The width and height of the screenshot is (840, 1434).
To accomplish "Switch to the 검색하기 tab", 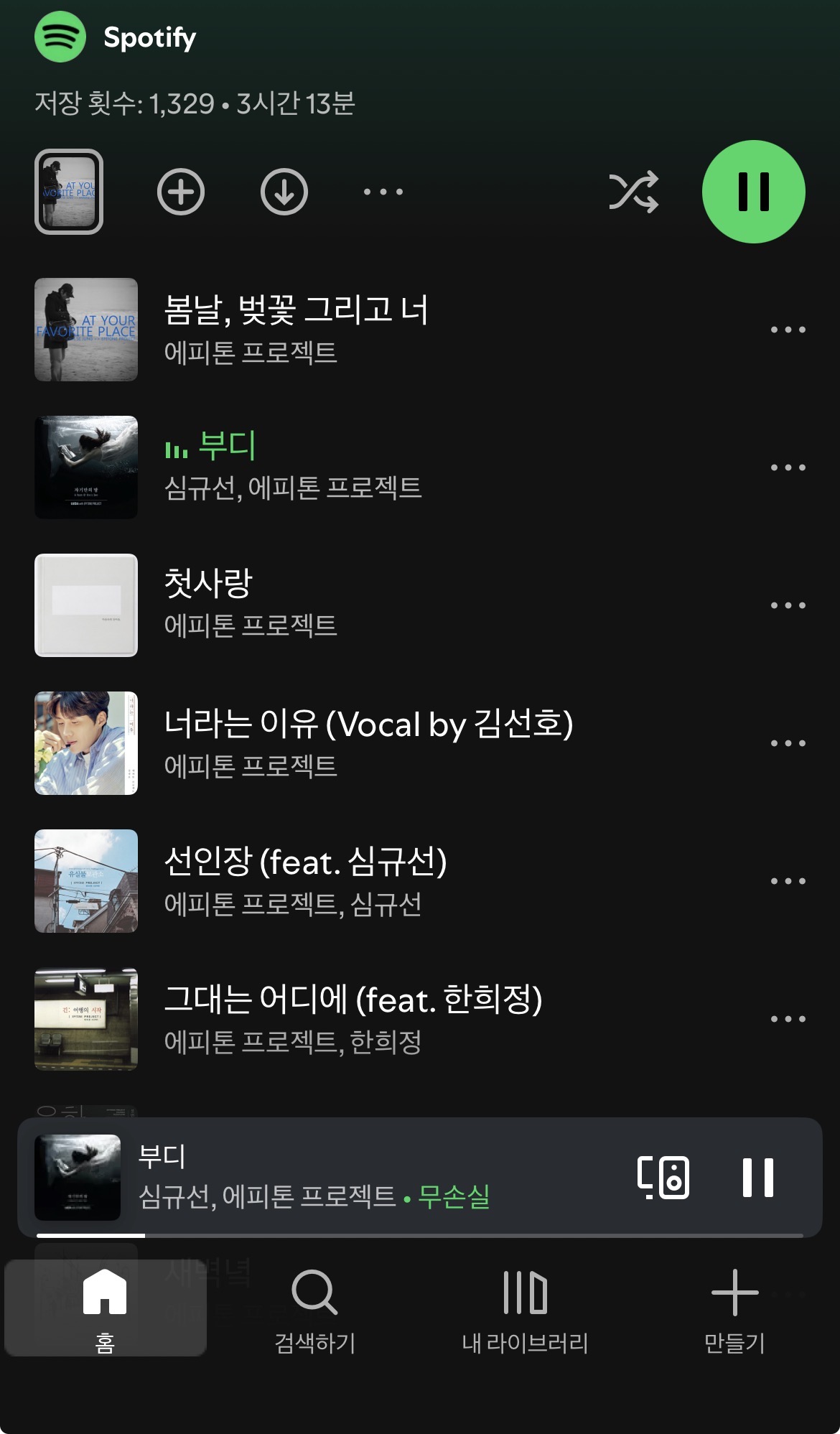I will tap(314, 1310).
